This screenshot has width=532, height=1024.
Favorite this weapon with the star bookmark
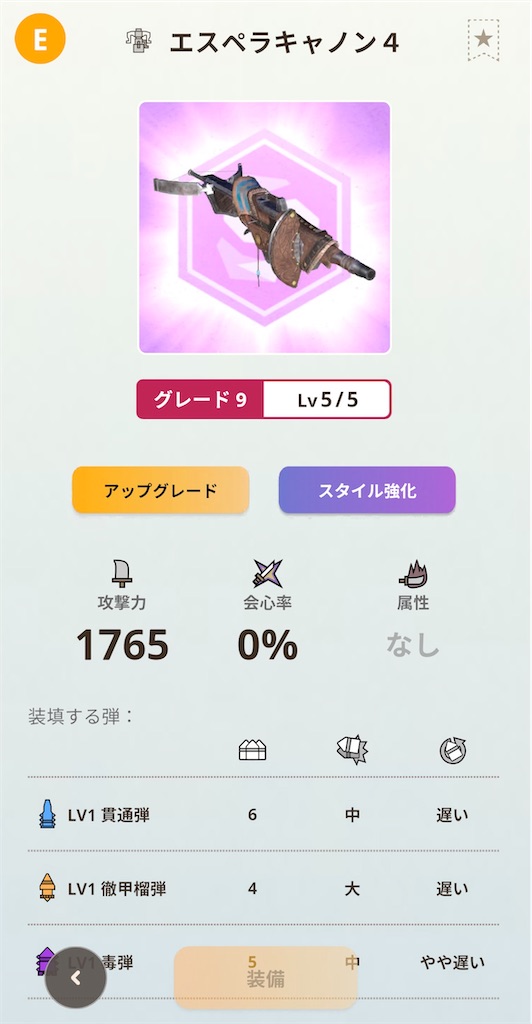[x=483, y=40]
